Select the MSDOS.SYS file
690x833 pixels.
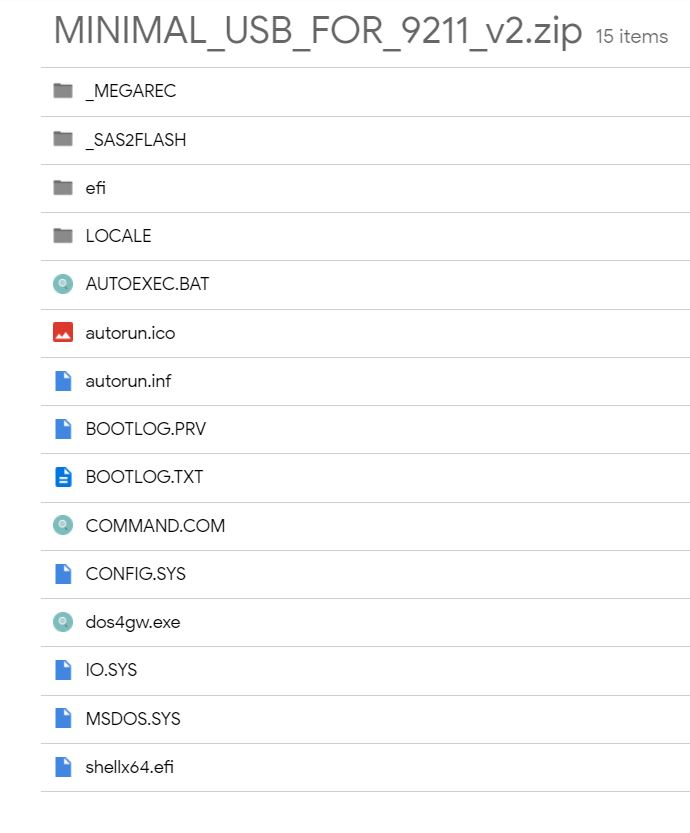click(133, 719)
